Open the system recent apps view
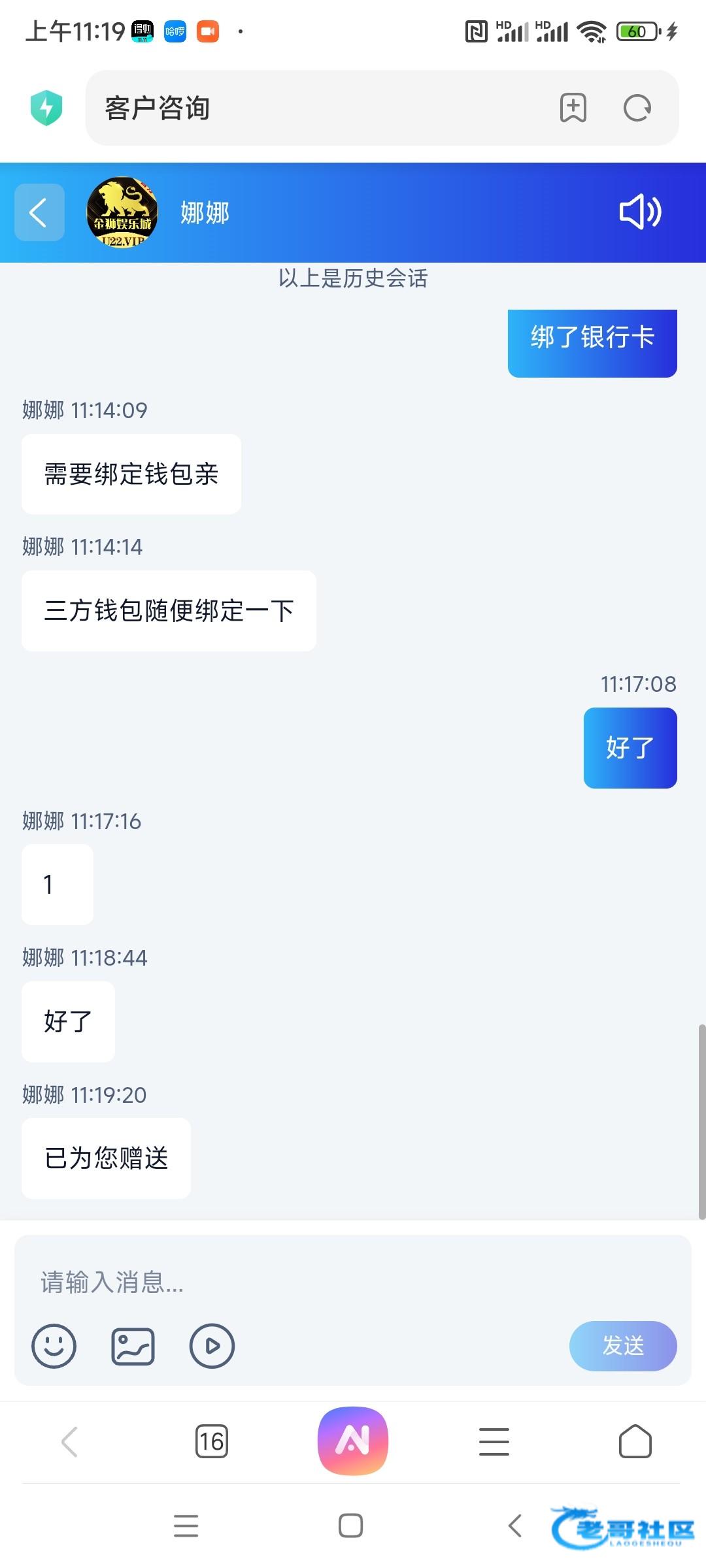Screen dimensions: 706x1568 [186, 1526]
